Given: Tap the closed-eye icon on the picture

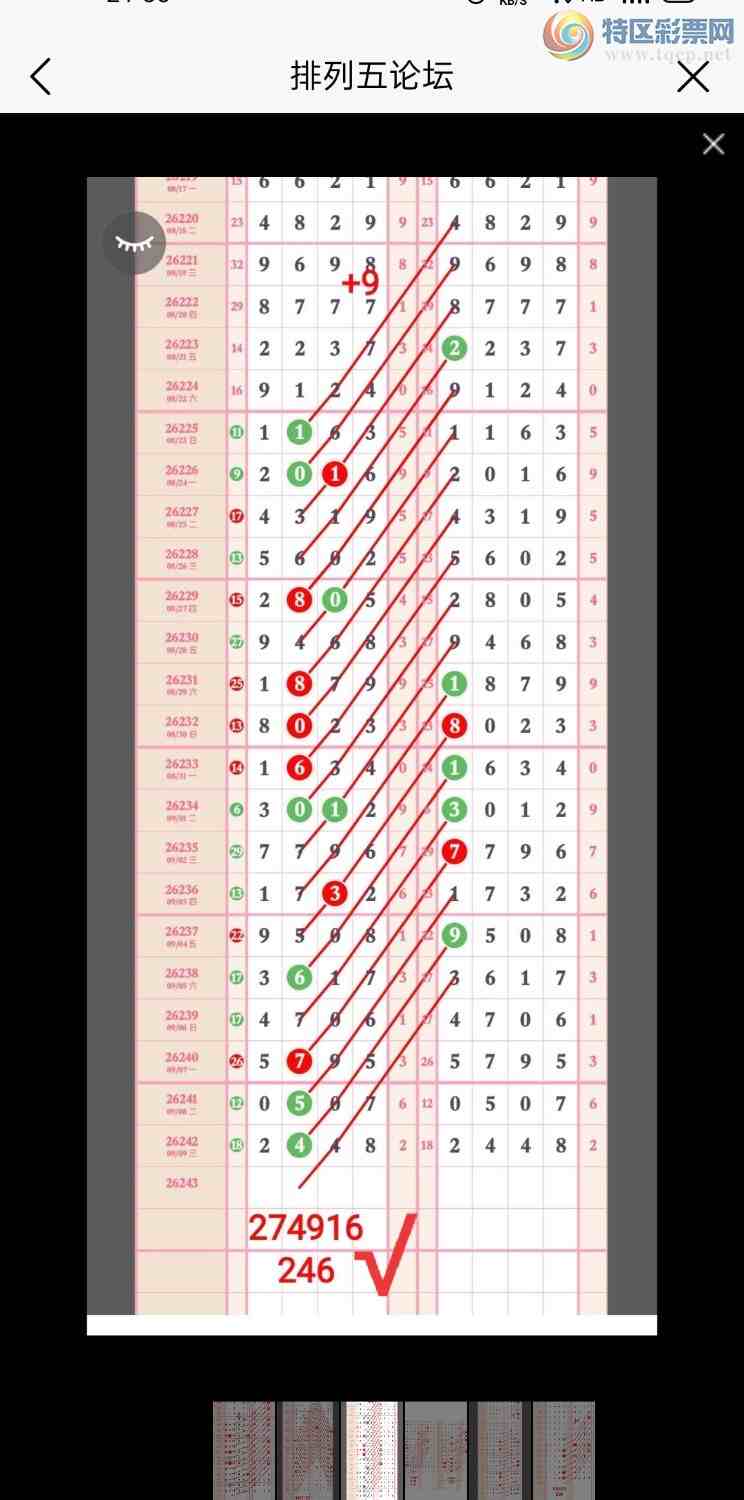Looking at the screenshot, I should click(x=134, y=243).
